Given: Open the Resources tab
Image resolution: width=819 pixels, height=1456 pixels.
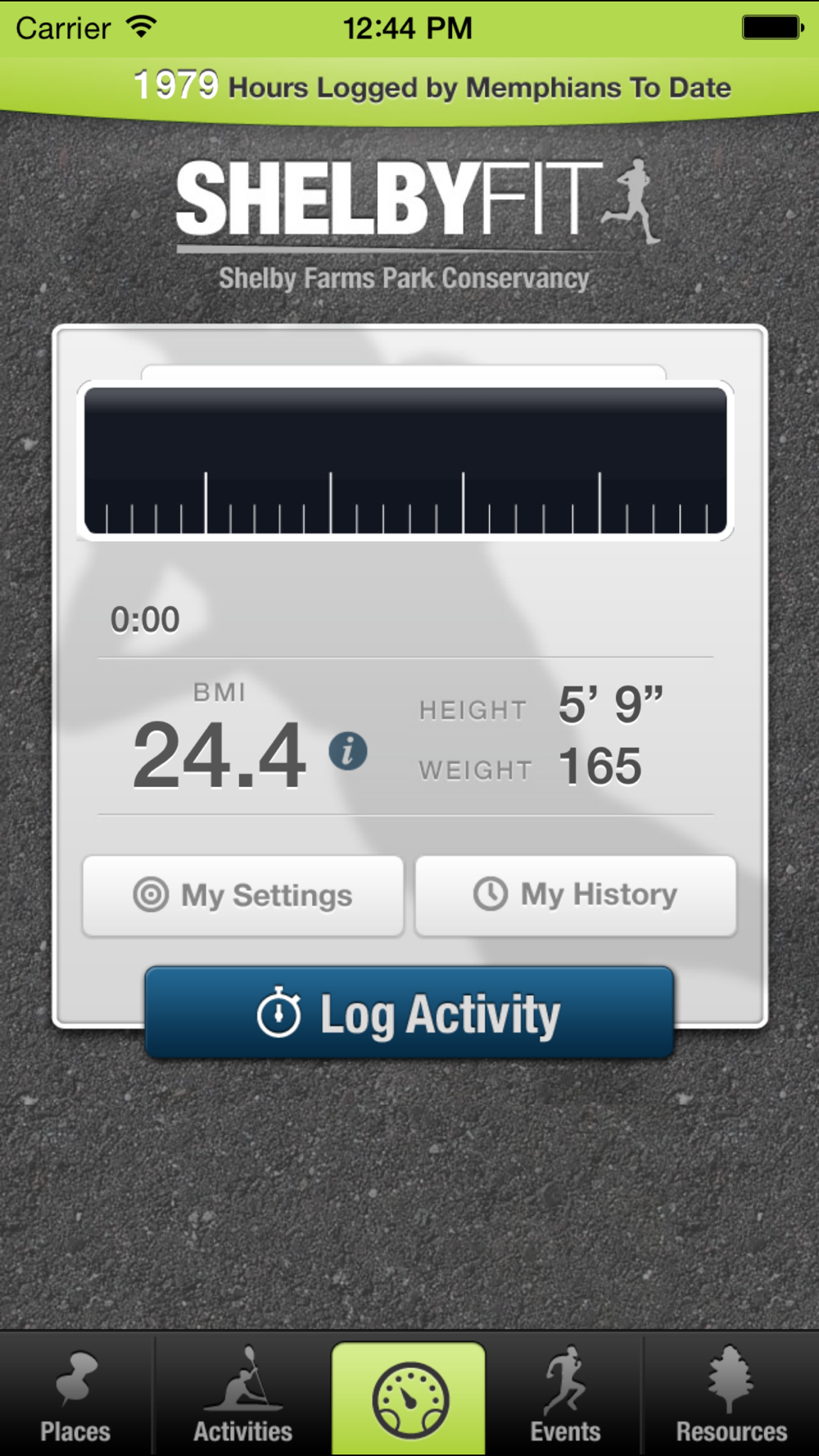Looking at the screenshot, I should (x=731, y=1395).
